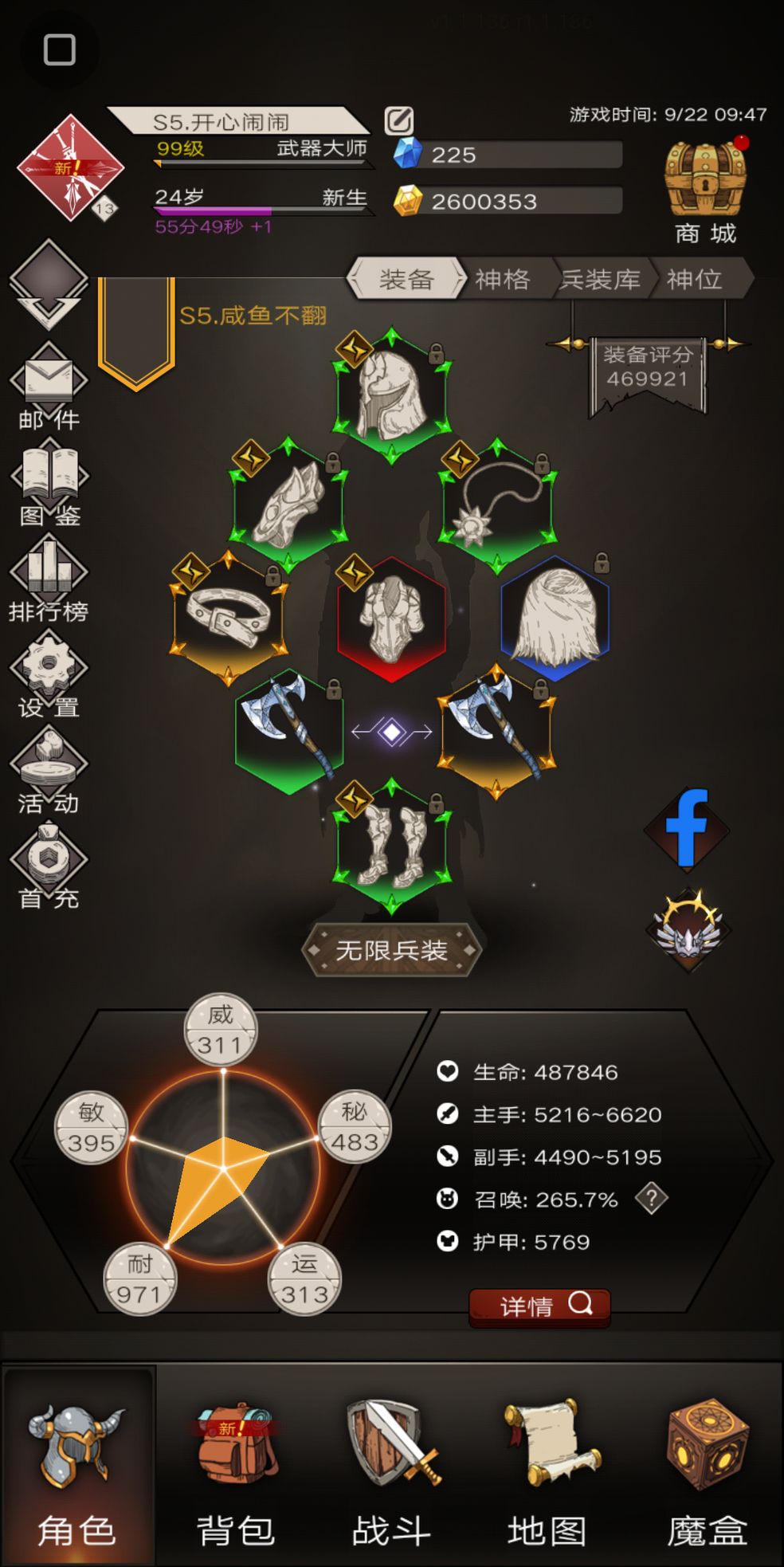Viewport: 784px width, 1567px height.
Task: Open the 图鉴 codex
Action: pyautogui.click(x=49, y=478)
